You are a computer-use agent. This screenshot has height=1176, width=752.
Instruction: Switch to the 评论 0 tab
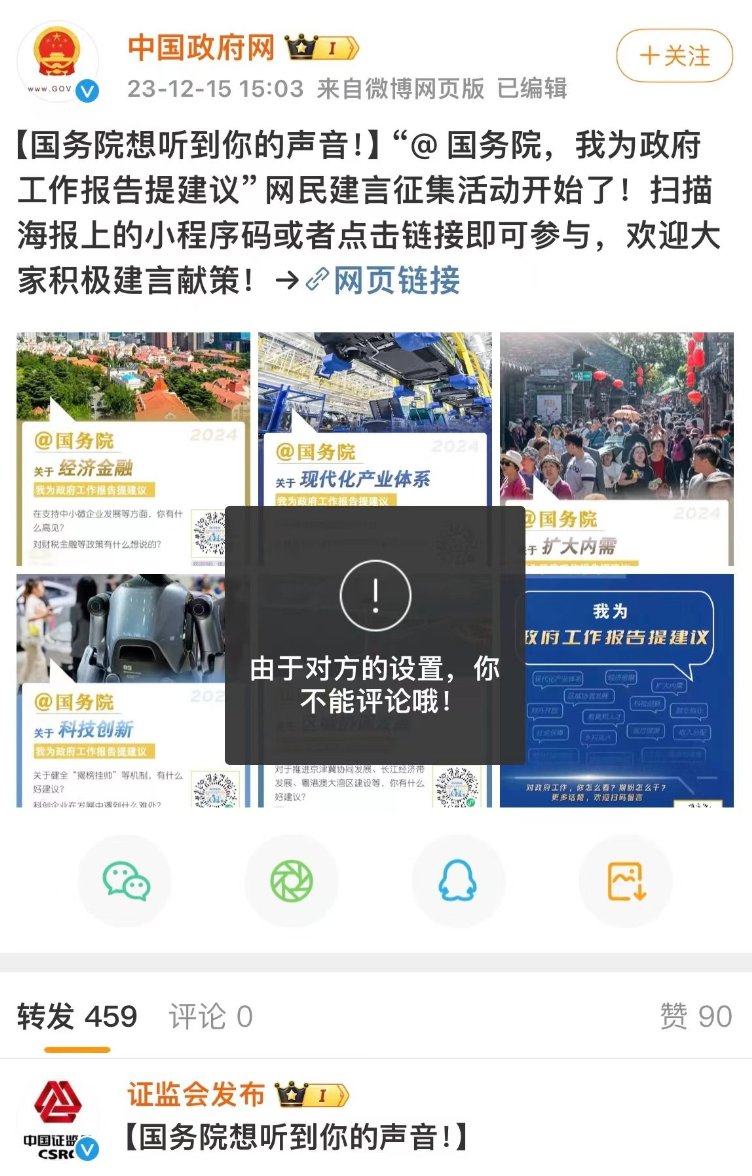click(x=210, y=1017)
